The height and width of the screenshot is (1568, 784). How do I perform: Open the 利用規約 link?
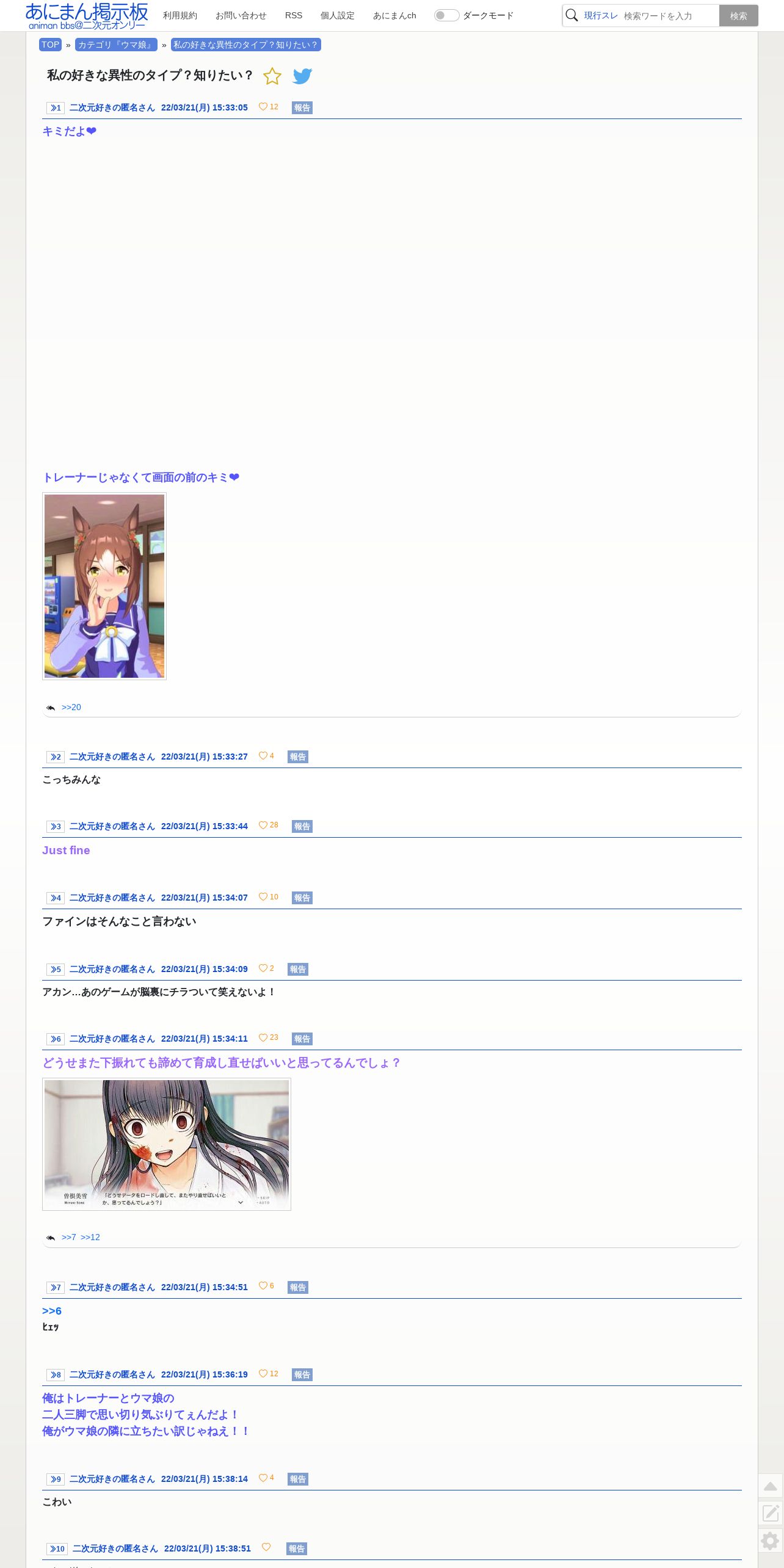[x=180, y=15]
